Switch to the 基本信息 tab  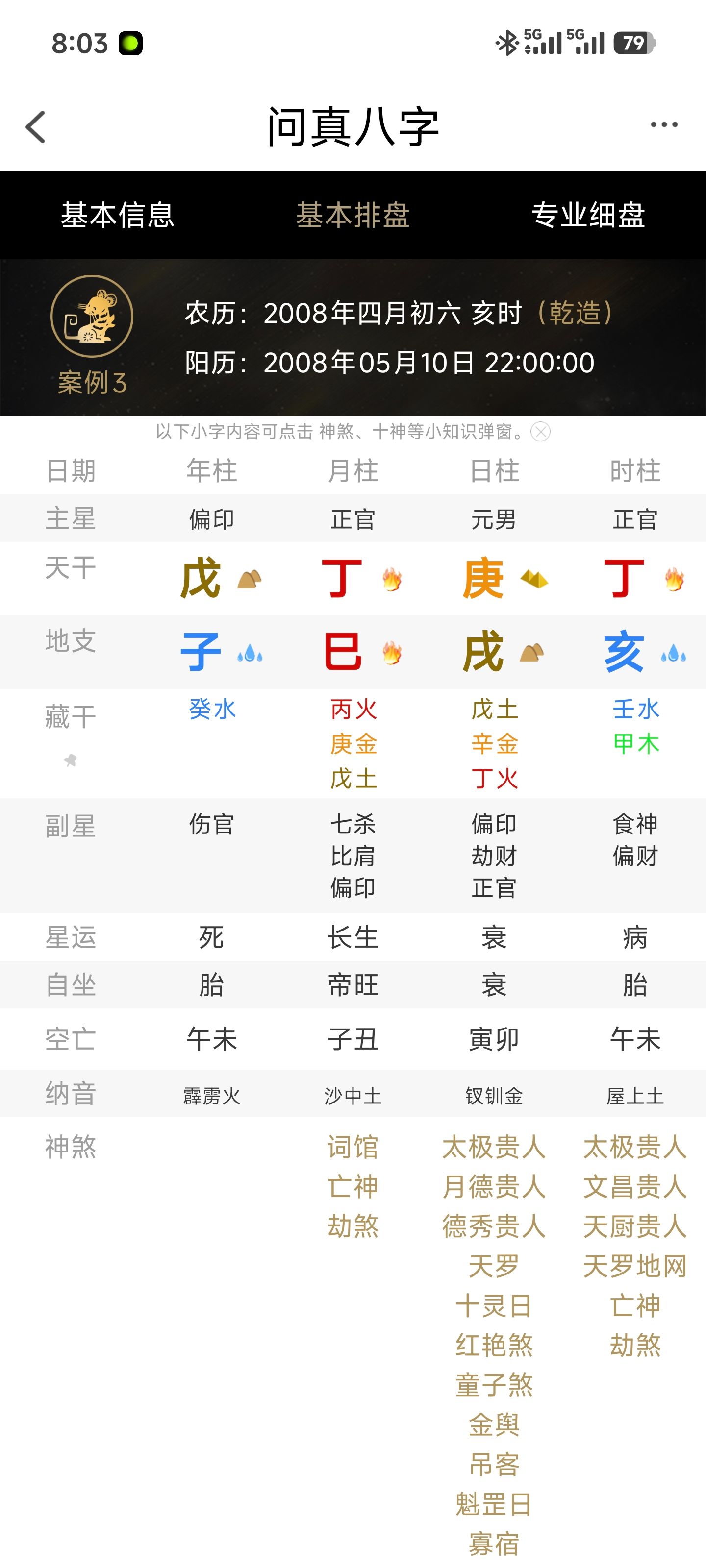118,215
